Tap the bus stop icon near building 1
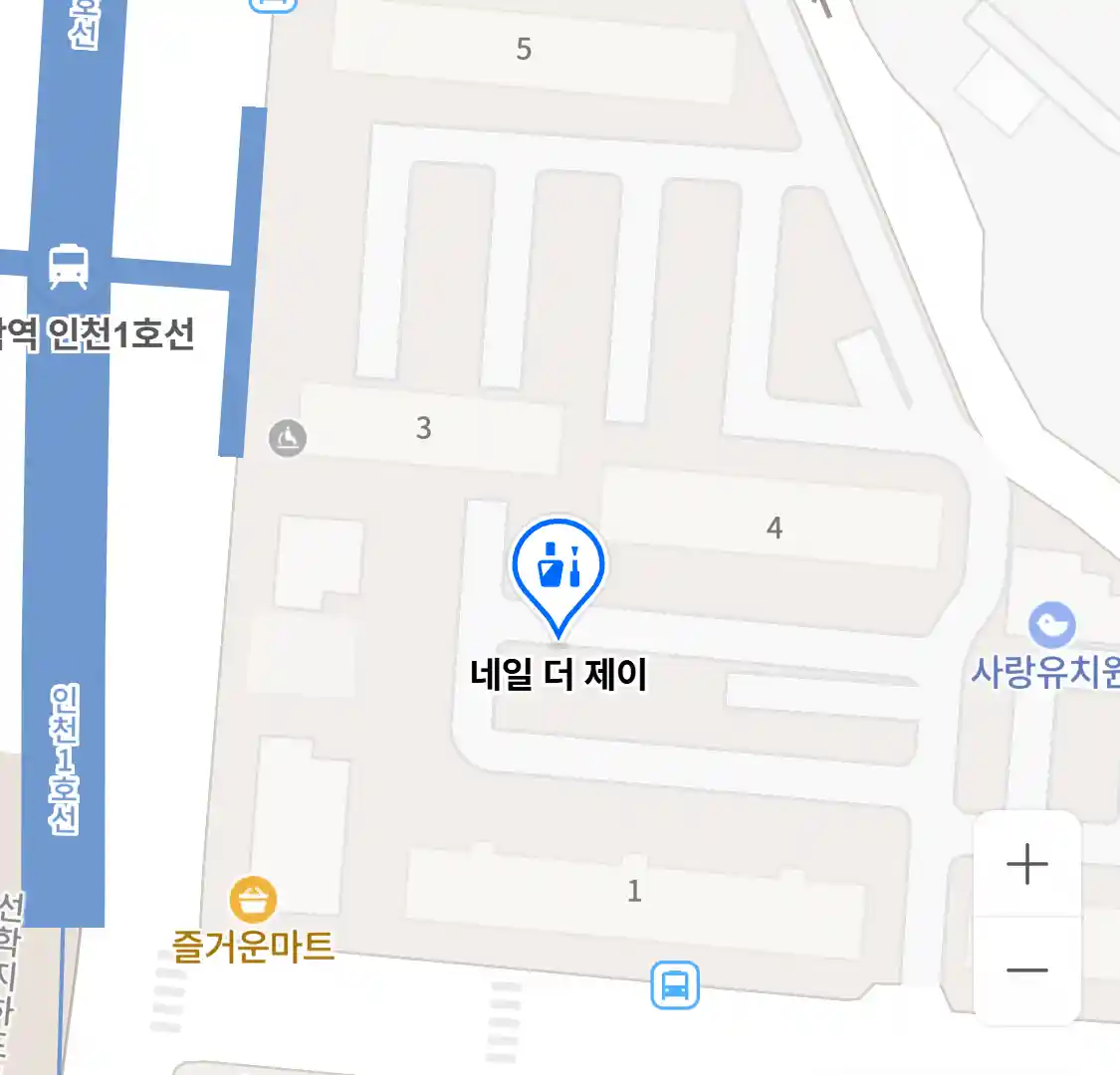 pyautogui.click(x=675, y=985)
